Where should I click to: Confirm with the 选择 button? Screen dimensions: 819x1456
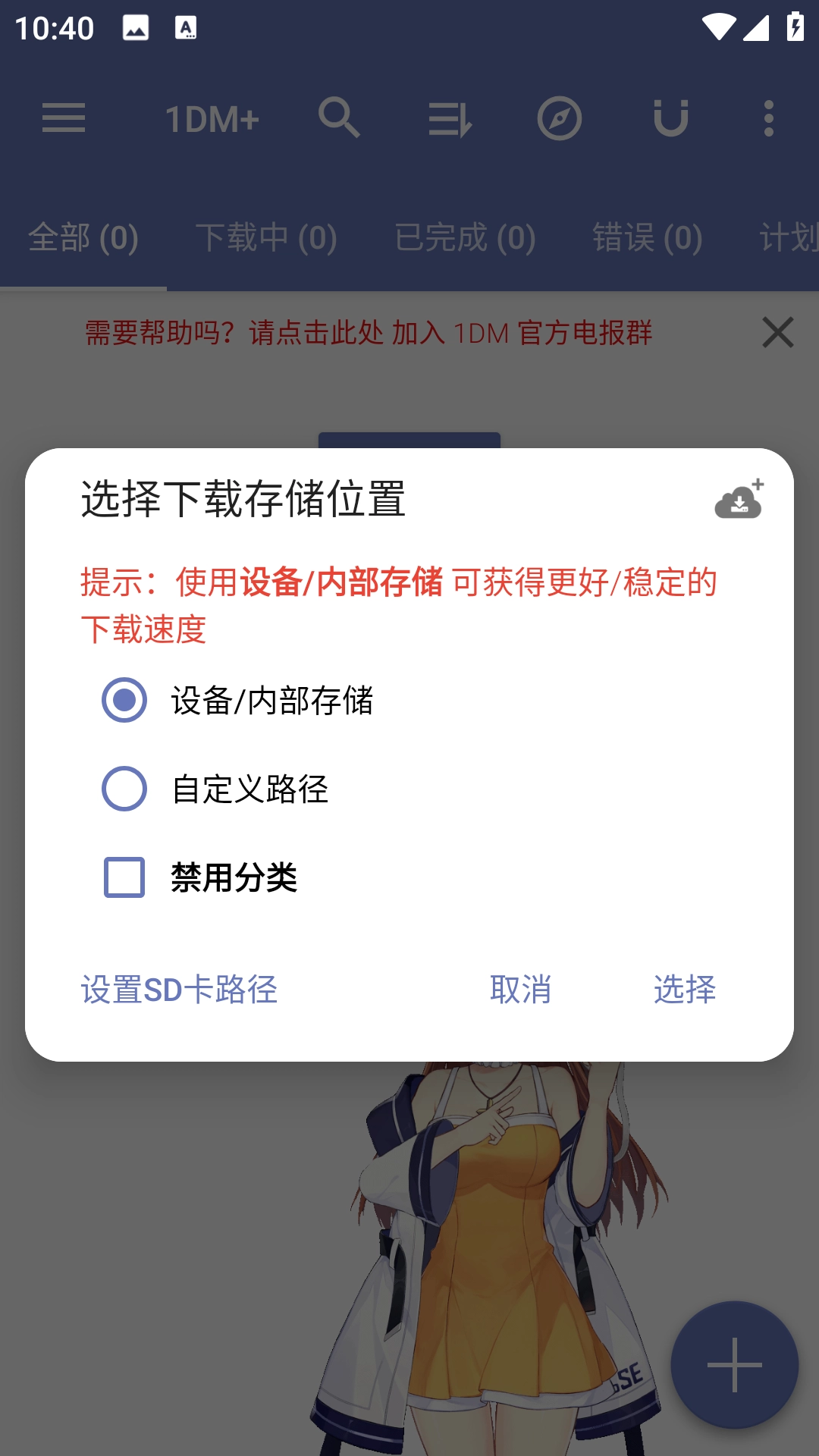coord(685,990)
